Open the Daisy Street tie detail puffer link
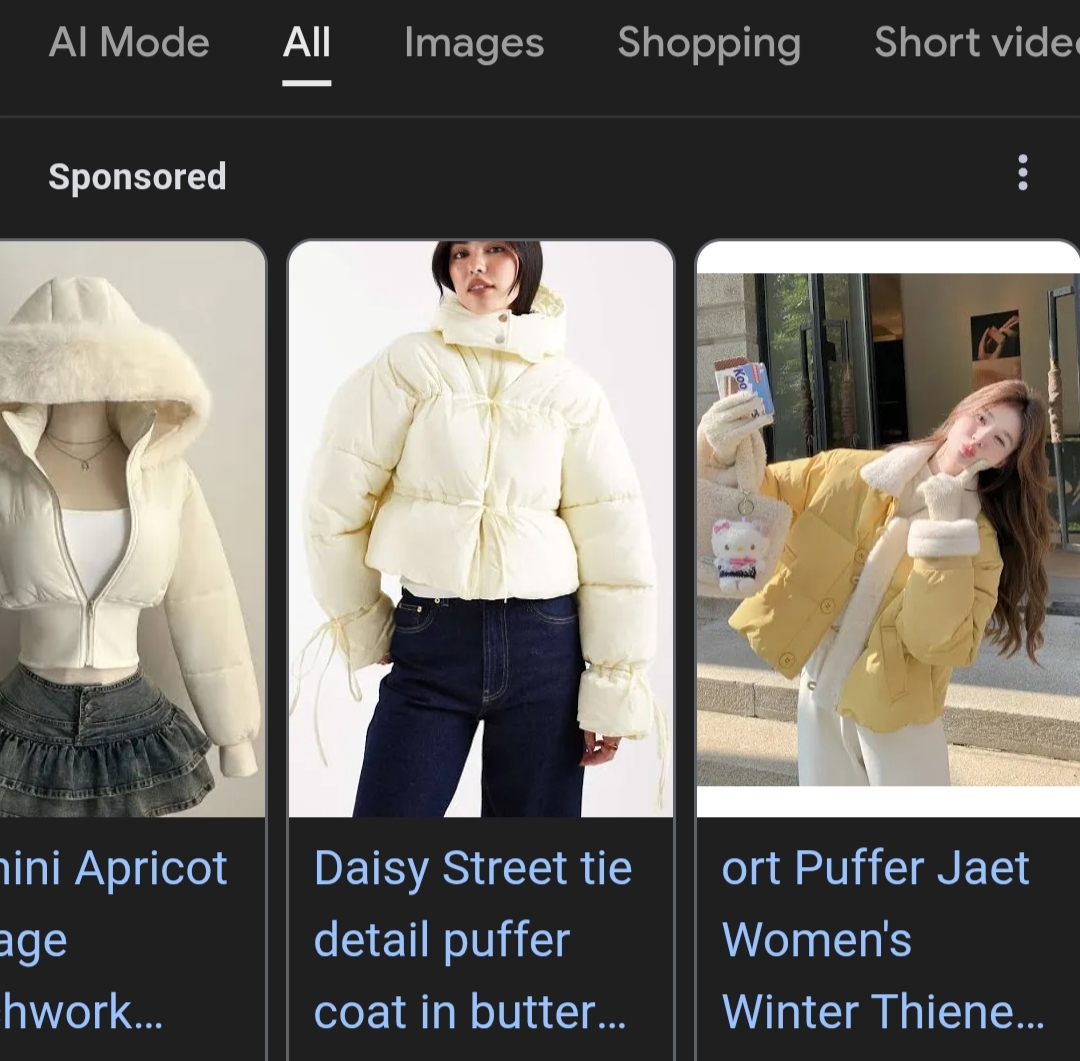The width and height of the screenshot is (1080, 1061). point(472,940)
